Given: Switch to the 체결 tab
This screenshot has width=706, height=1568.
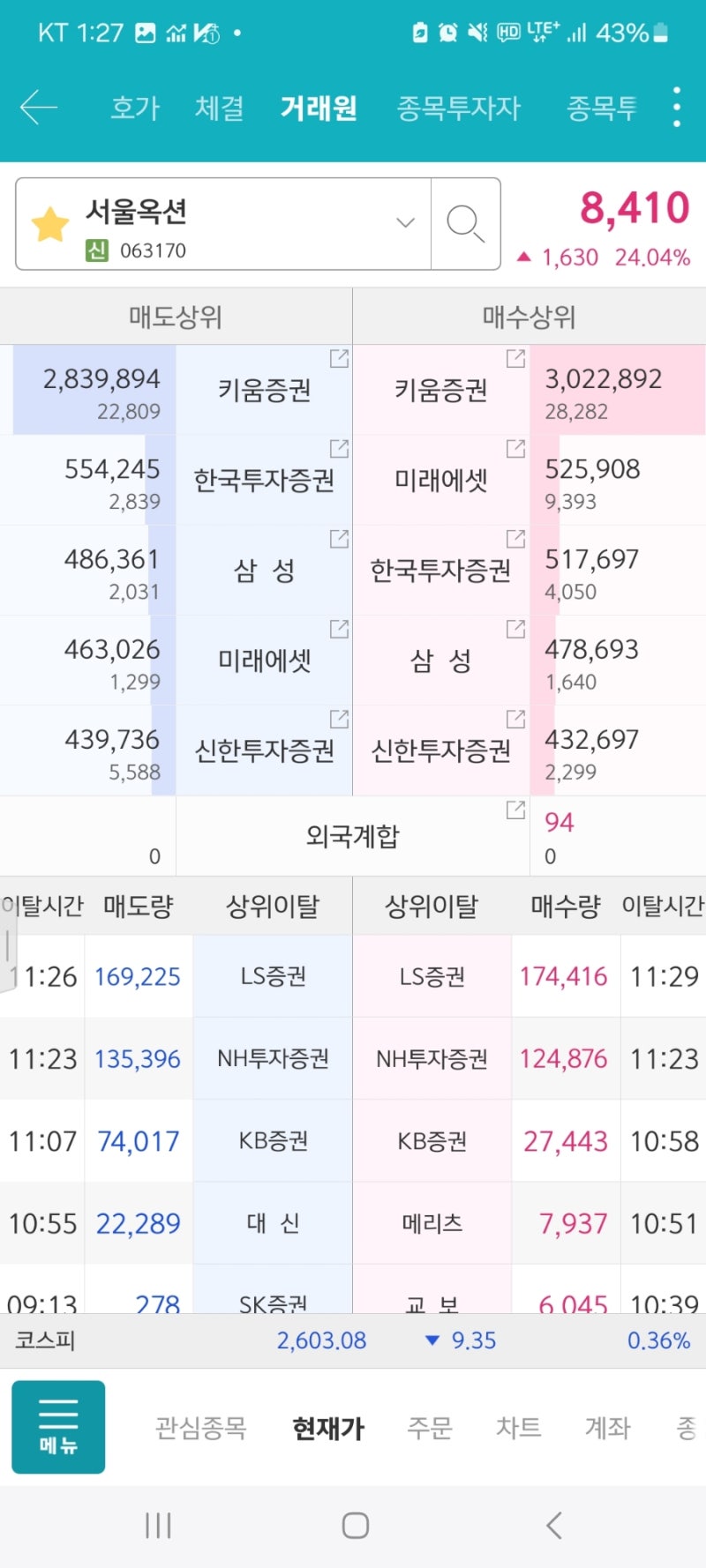Looking at the screenshot, I should point(219,108).
